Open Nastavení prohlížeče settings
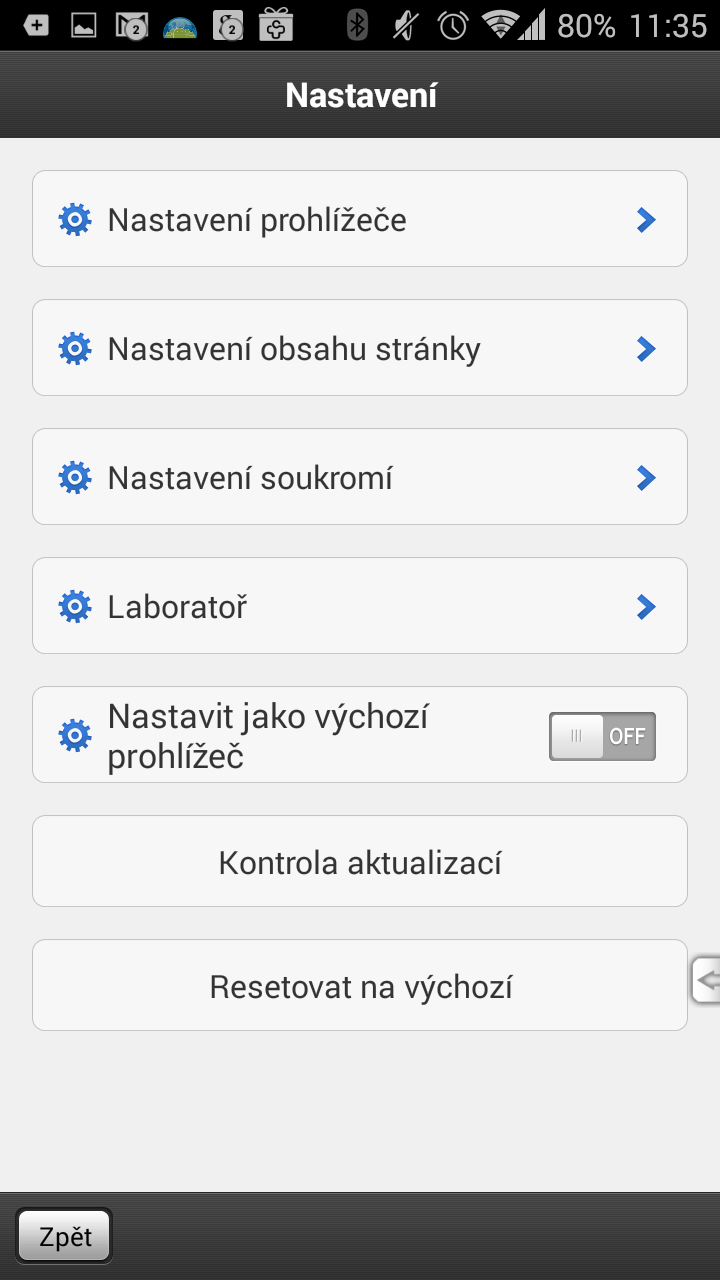The height and width of the screenshot is (1280, 720). tap(360, 219)
